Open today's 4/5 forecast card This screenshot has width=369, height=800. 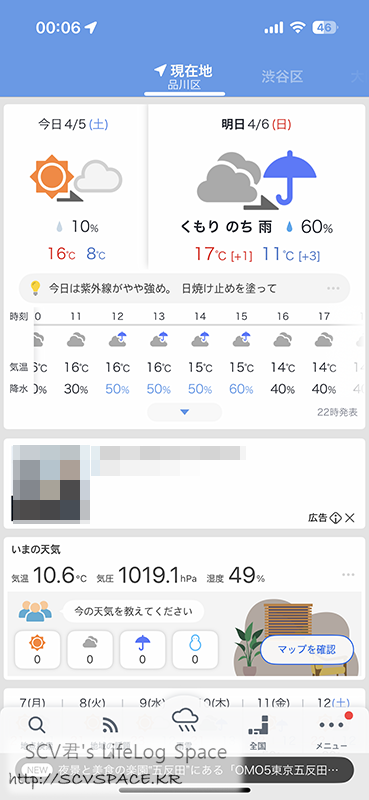[76, 187]
